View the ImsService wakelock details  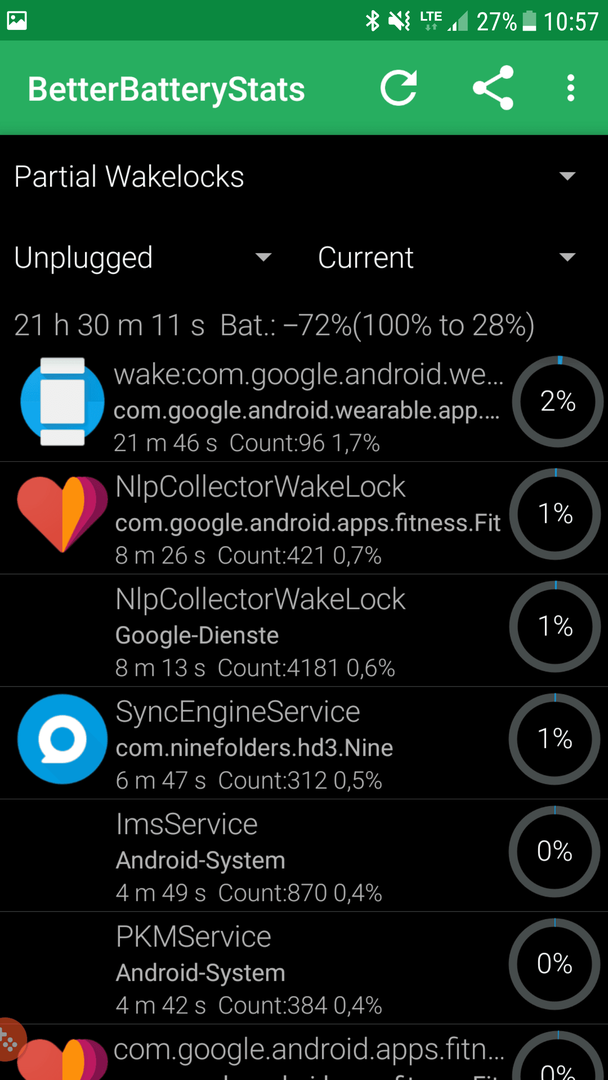pos(304,856)
